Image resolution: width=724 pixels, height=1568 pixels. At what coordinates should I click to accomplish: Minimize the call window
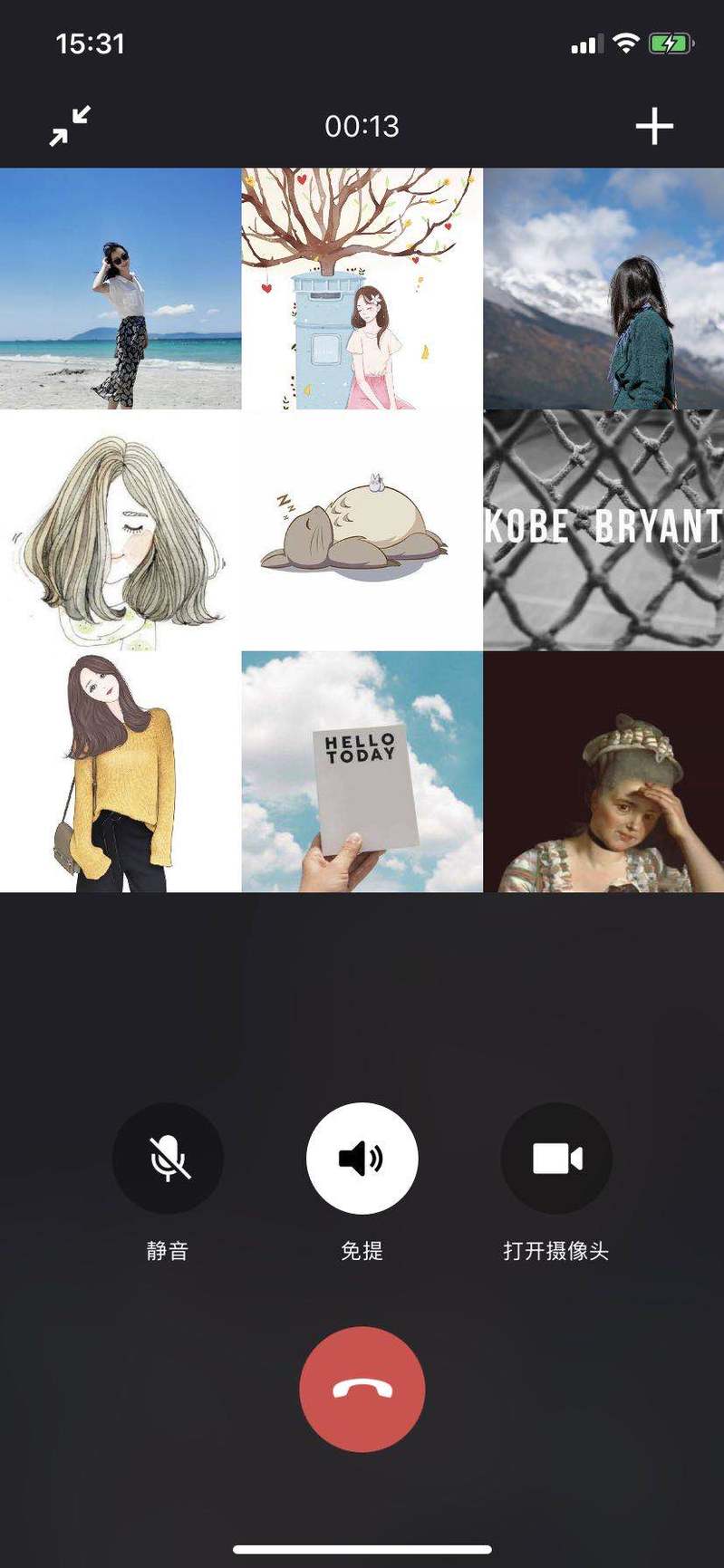coord(70,126)
